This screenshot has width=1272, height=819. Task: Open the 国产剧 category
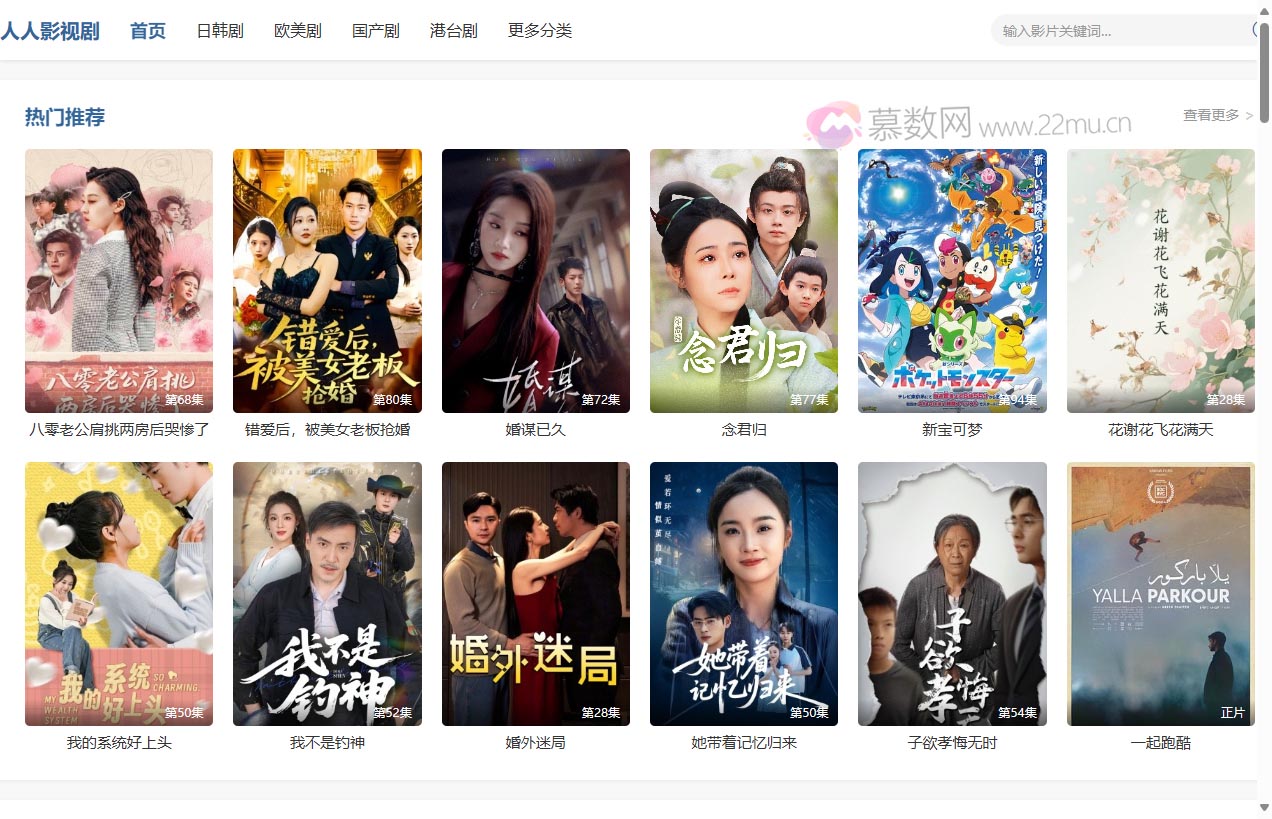tap(376, 31)
